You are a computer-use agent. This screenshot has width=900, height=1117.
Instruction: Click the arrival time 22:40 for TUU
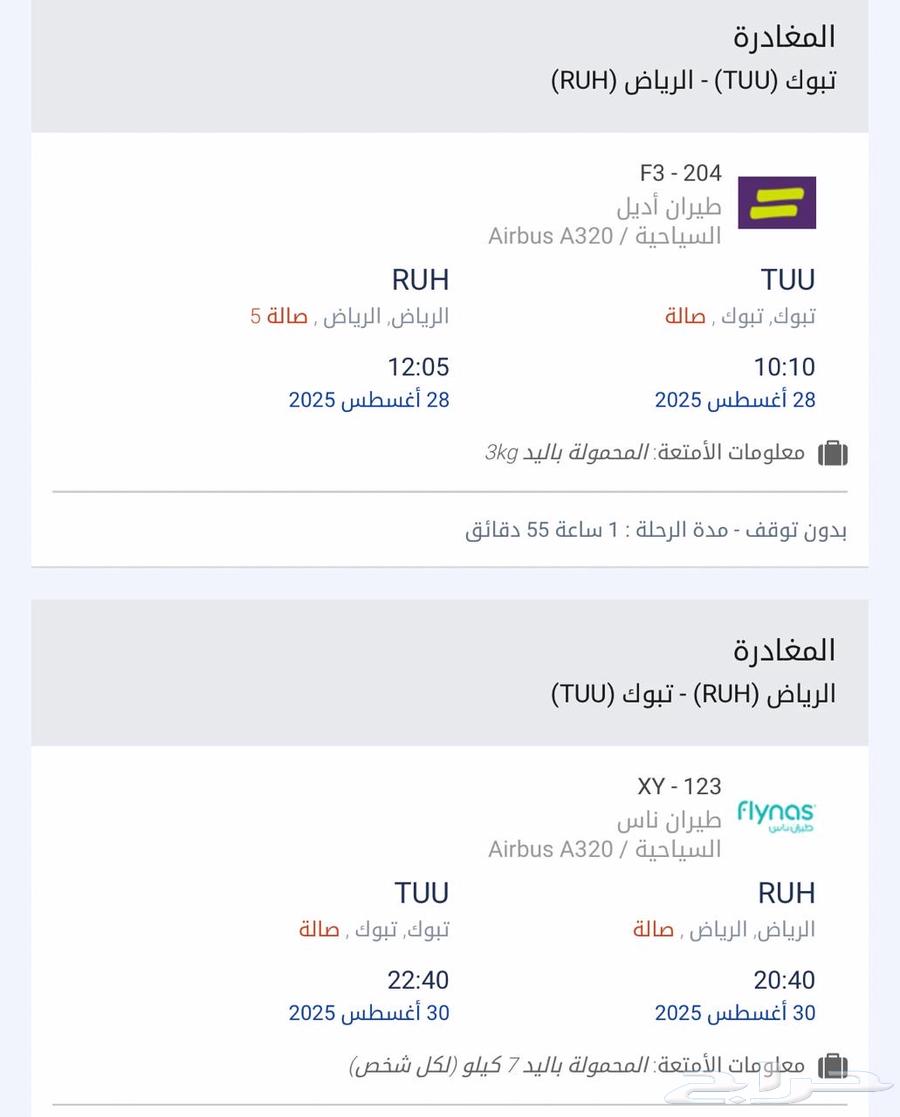pos(419,980)
